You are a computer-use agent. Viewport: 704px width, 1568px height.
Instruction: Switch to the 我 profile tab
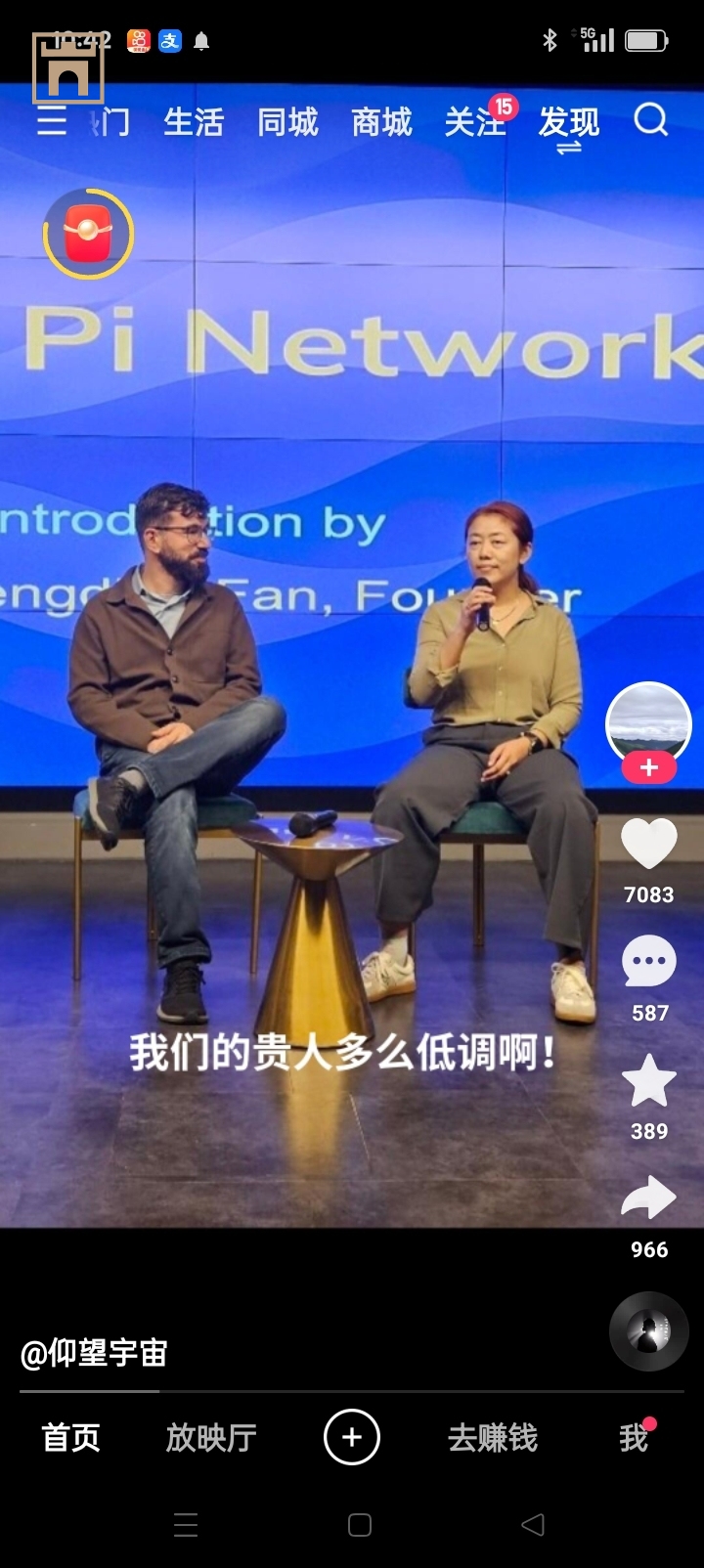tap(634, 1438)
